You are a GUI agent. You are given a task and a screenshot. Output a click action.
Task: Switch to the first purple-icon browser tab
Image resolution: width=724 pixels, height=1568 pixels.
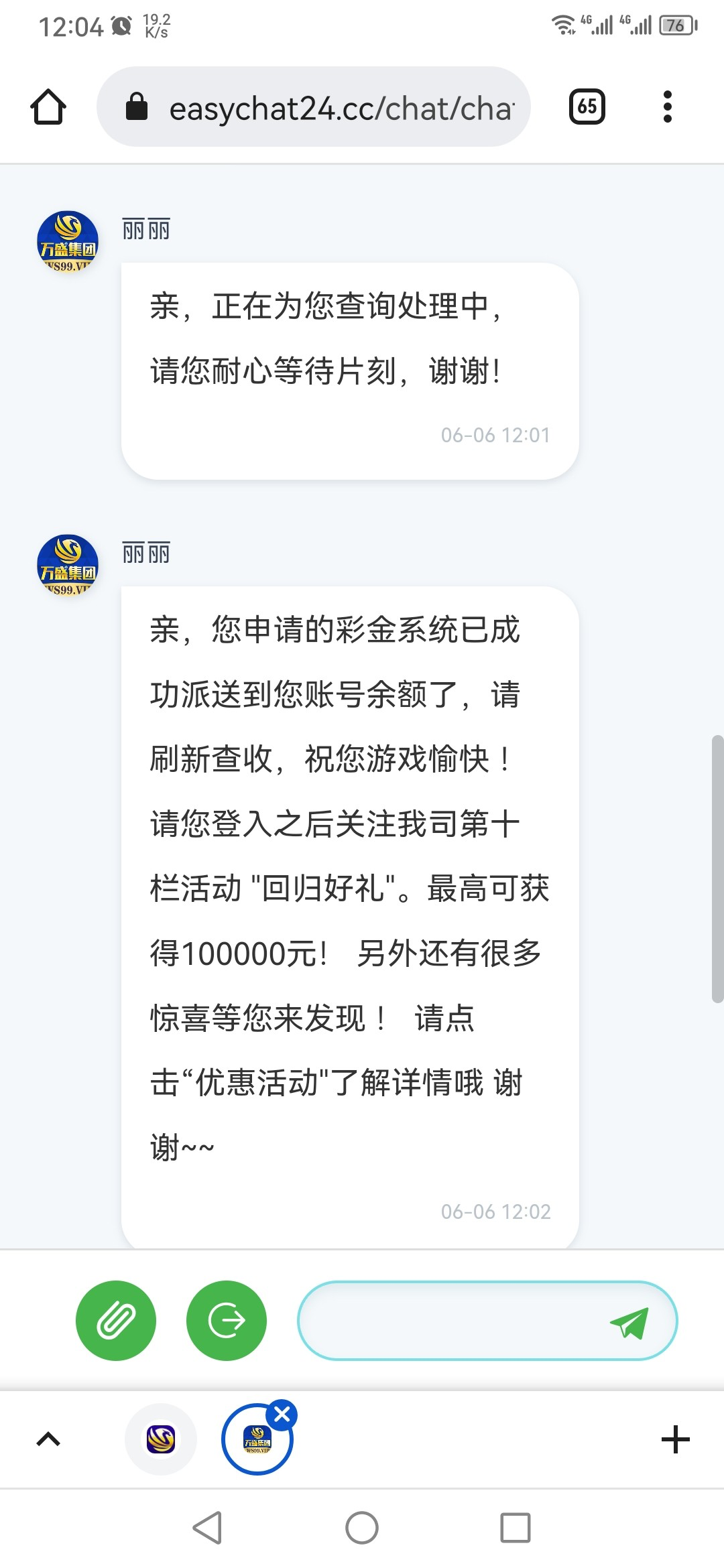click(x=161, y=1439)
